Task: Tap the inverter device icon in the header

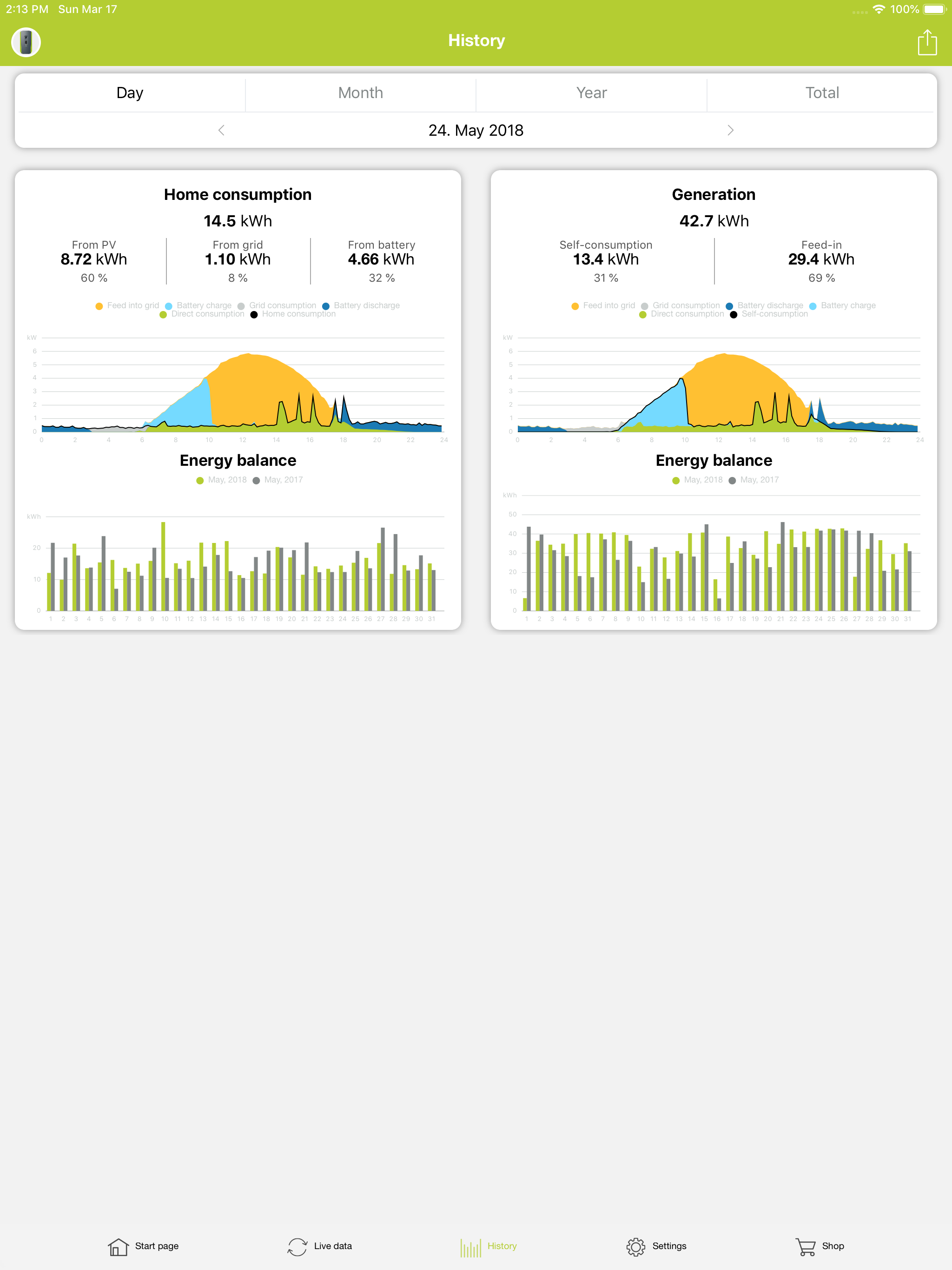Action: 25,41
